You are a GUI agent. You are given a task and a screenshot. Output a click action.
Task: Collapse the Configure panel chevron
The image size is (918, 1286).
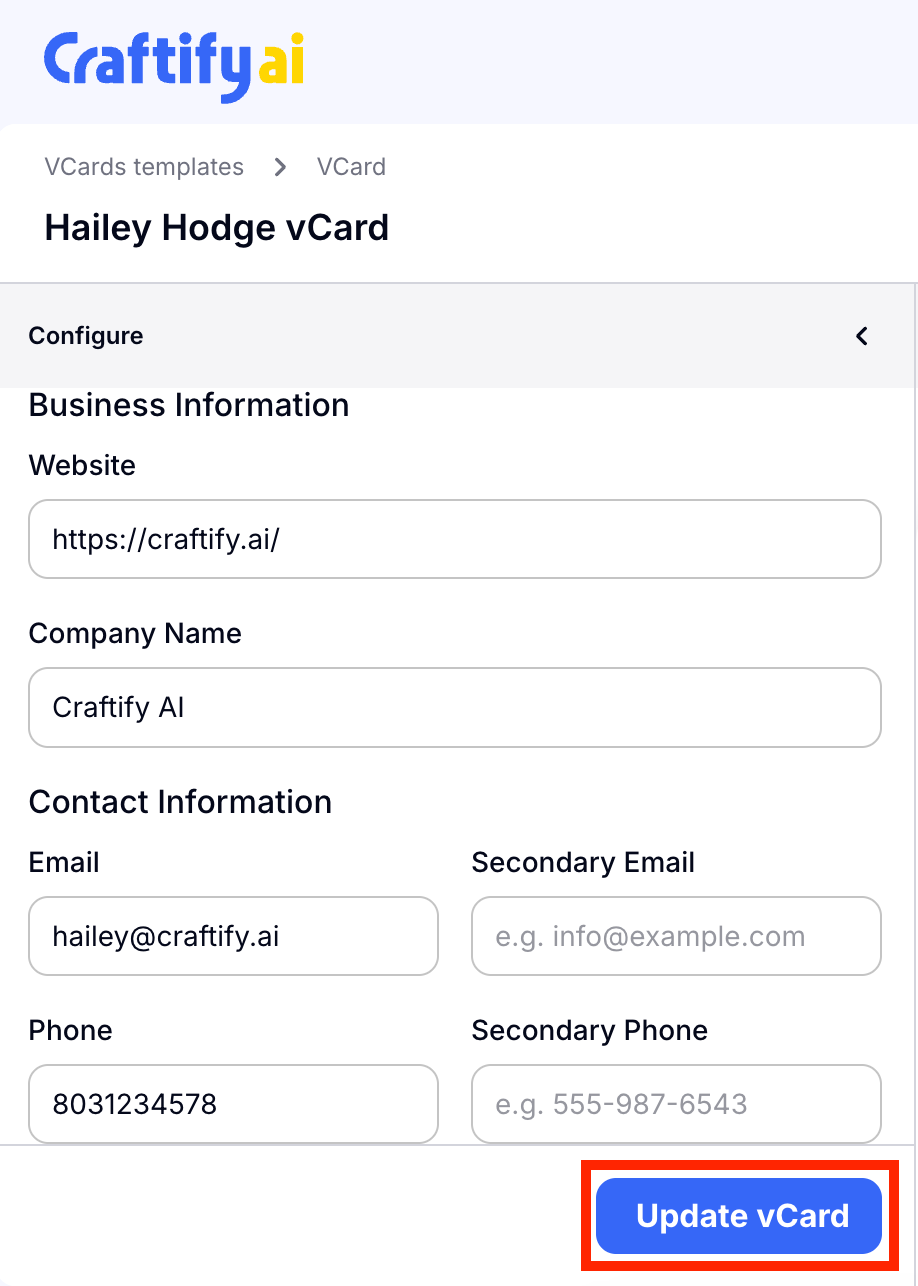pos(862,337)
